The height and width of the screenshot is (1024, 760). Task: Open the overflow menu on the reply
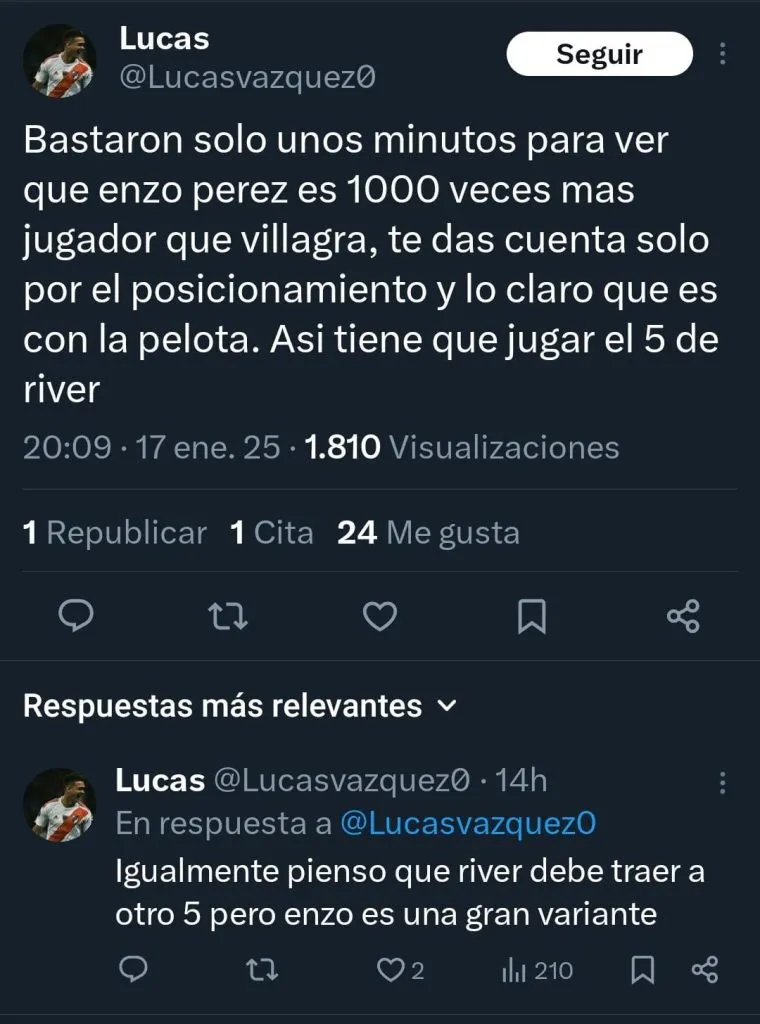pyautogui.click(x=723, y=782)
